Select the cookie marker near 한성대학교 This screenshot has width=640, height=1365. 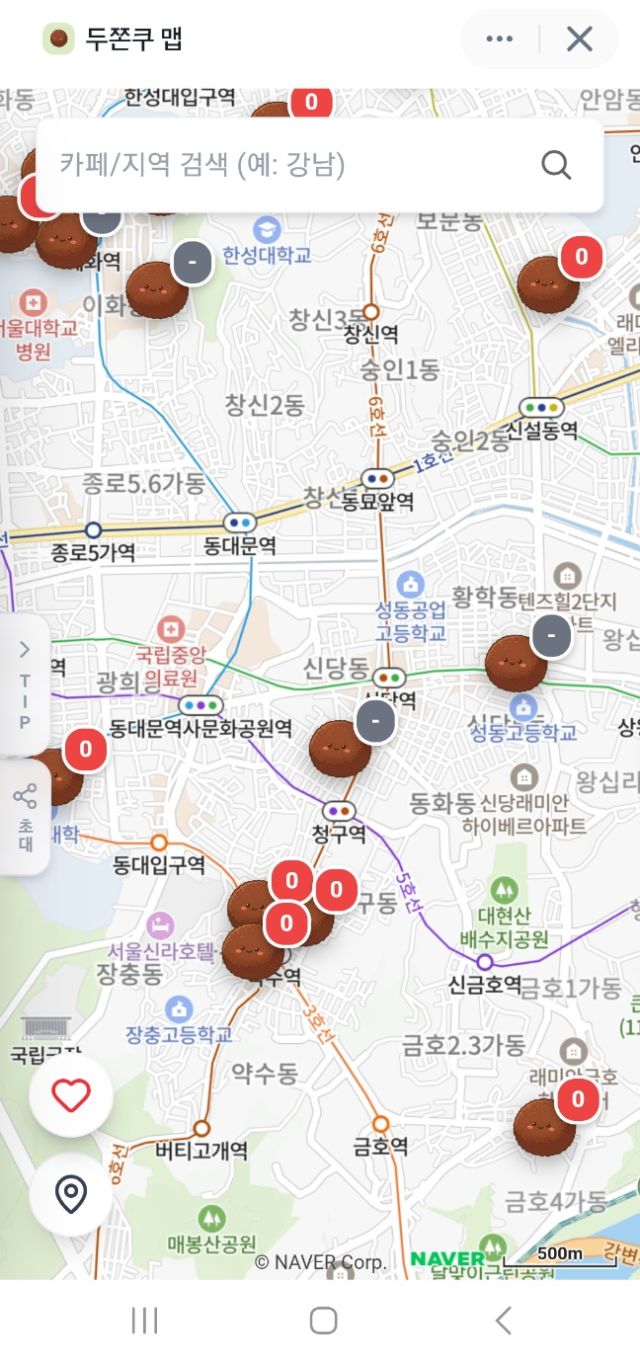pos(157,290)
